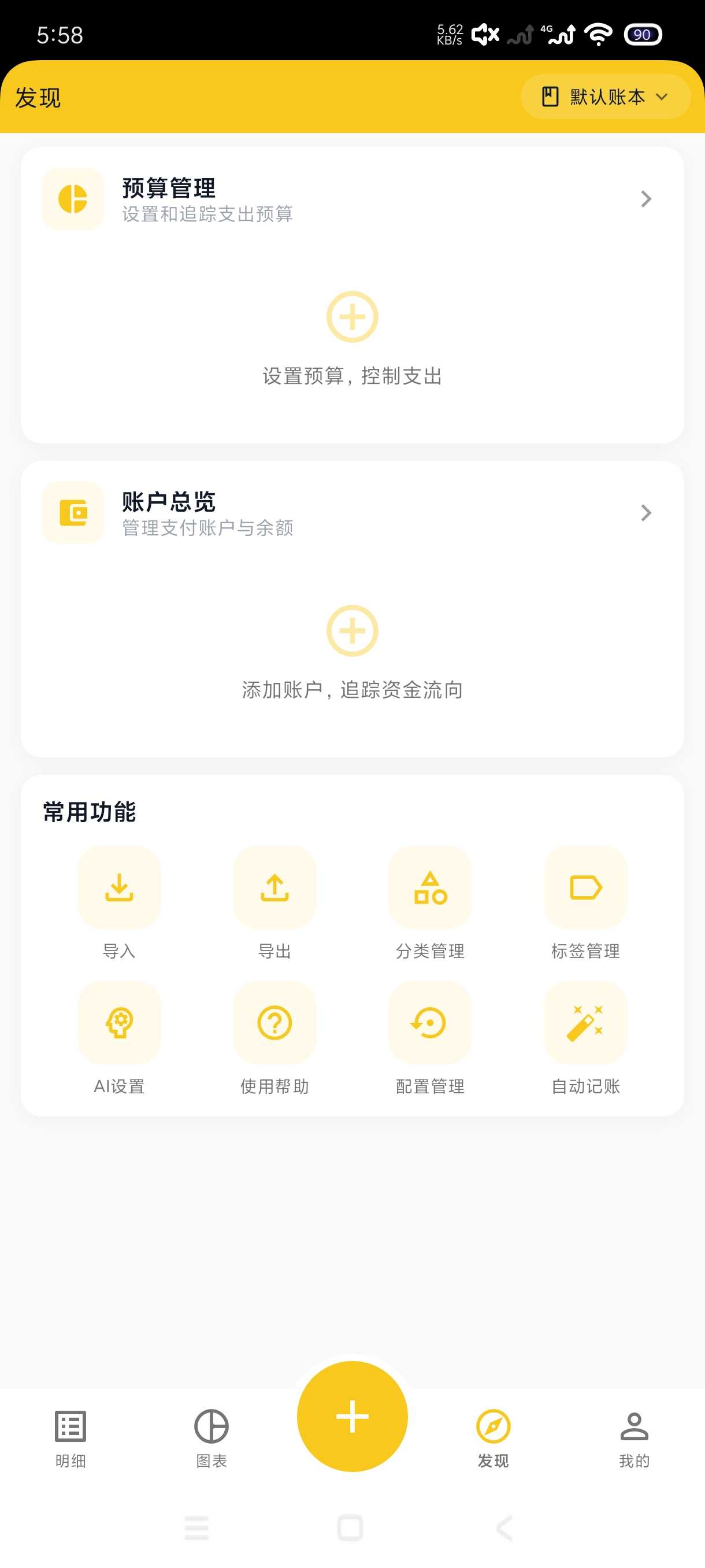Open 分类管理 category management

(430, 903)
